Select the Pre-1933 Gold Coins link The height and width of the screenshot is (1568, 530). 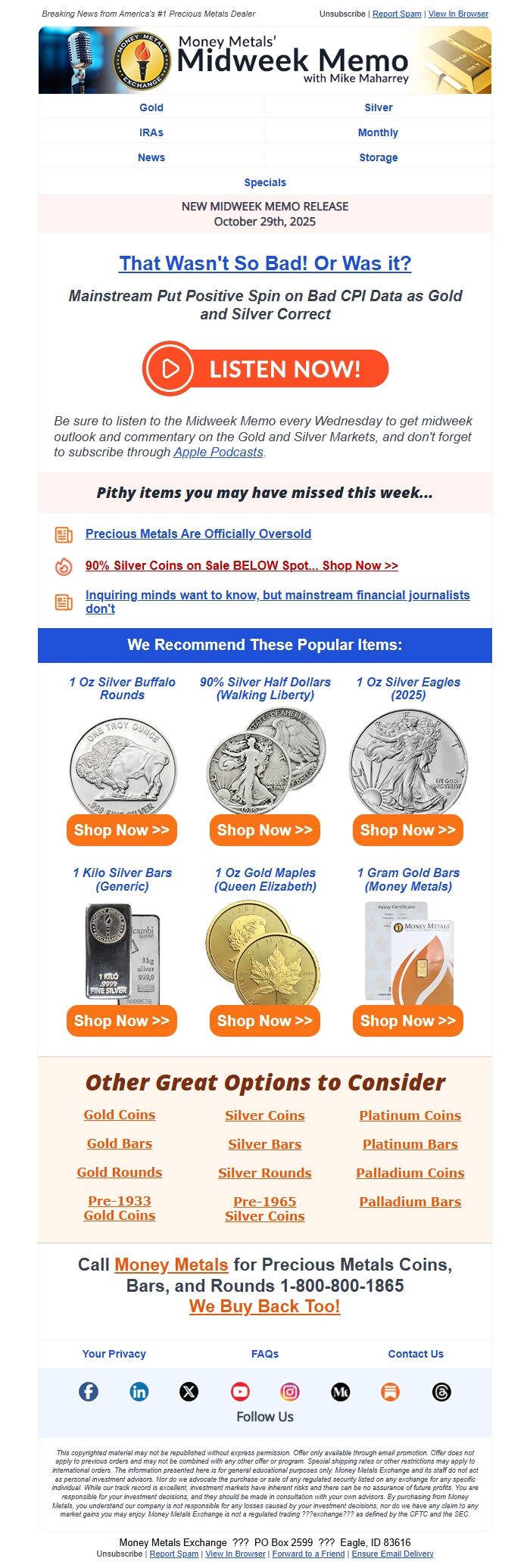click(x=120, y=1208)
